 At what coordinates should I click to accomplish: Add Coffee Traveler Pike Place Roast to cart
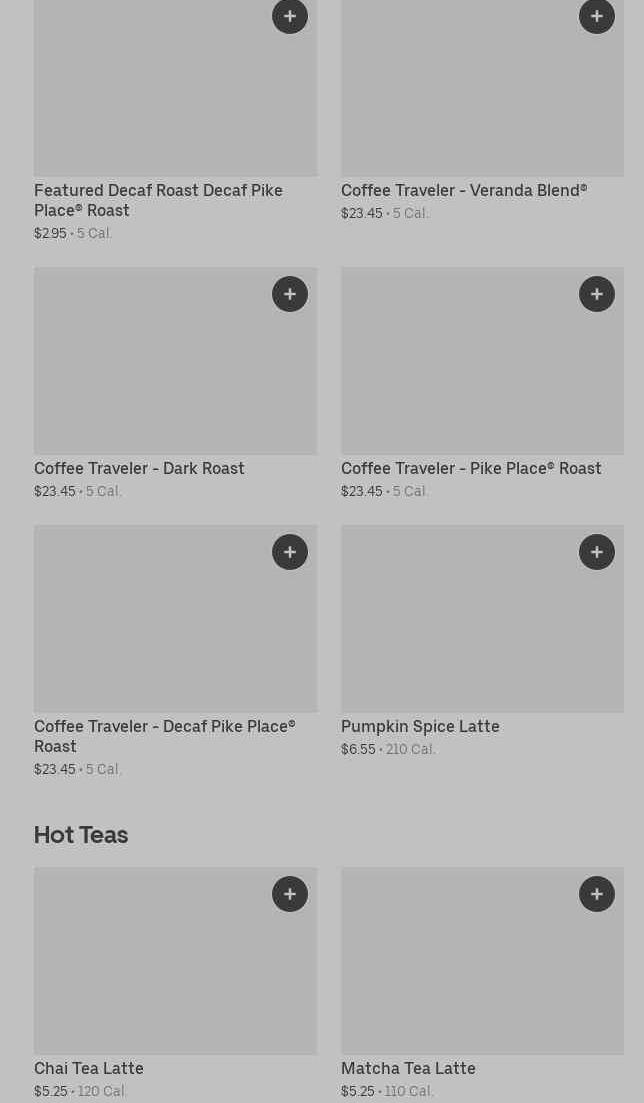coord(597,294)
